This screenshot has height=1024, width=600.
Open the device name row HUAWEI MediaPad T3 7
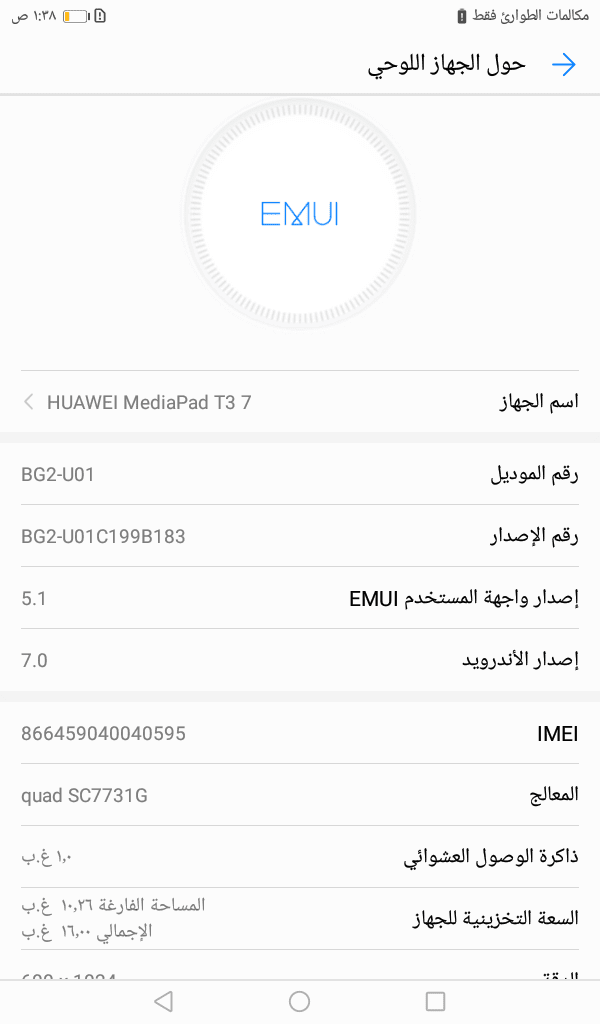click(300, 402)
